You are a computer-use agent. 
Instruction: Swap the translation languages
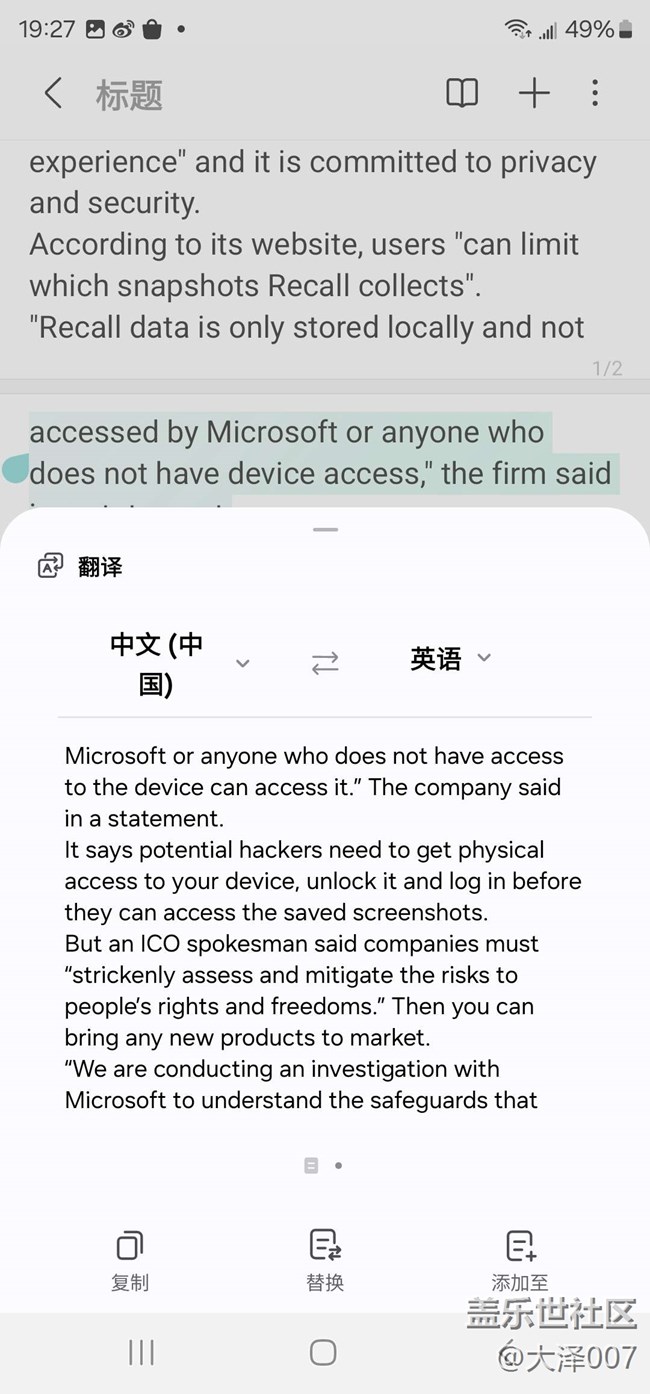(x=325, y=663)
